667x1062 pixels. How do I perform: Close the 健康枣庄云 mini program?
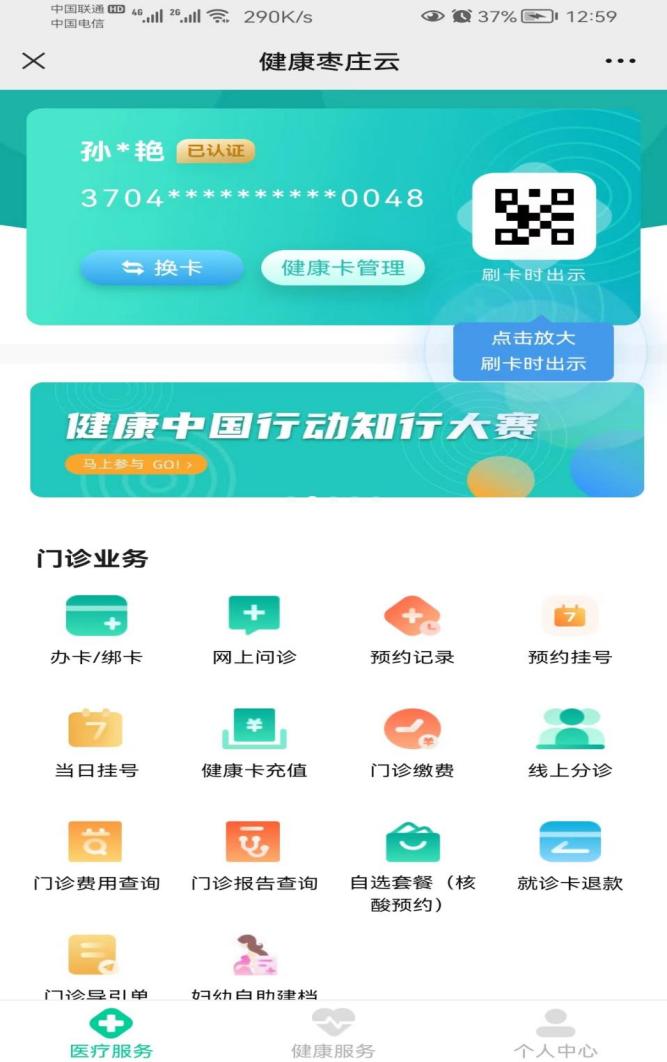click(34, 60)
